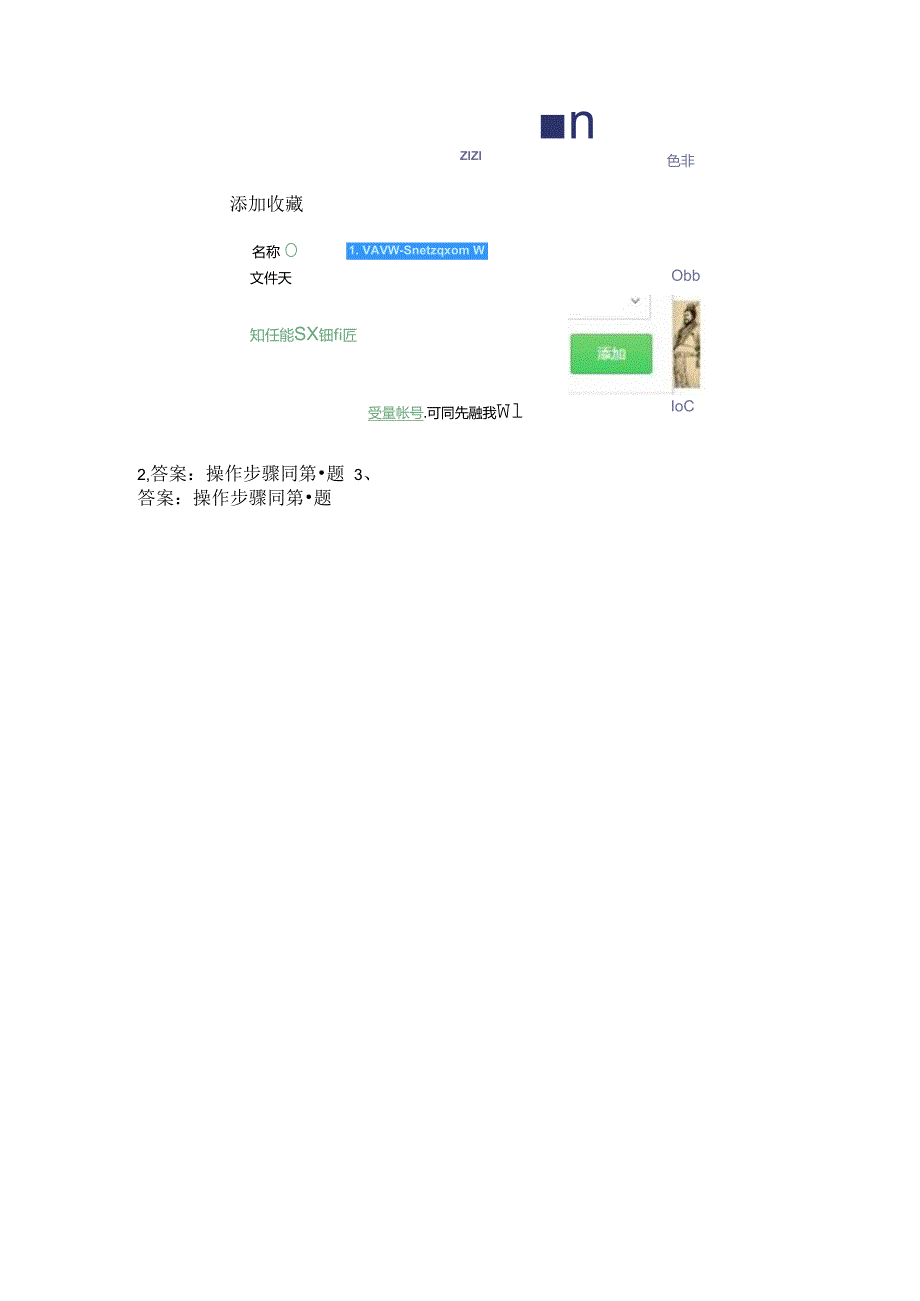Click the 'n' mark beside the logo
This screenshot has height=1301, width=920.
(582, 122)
